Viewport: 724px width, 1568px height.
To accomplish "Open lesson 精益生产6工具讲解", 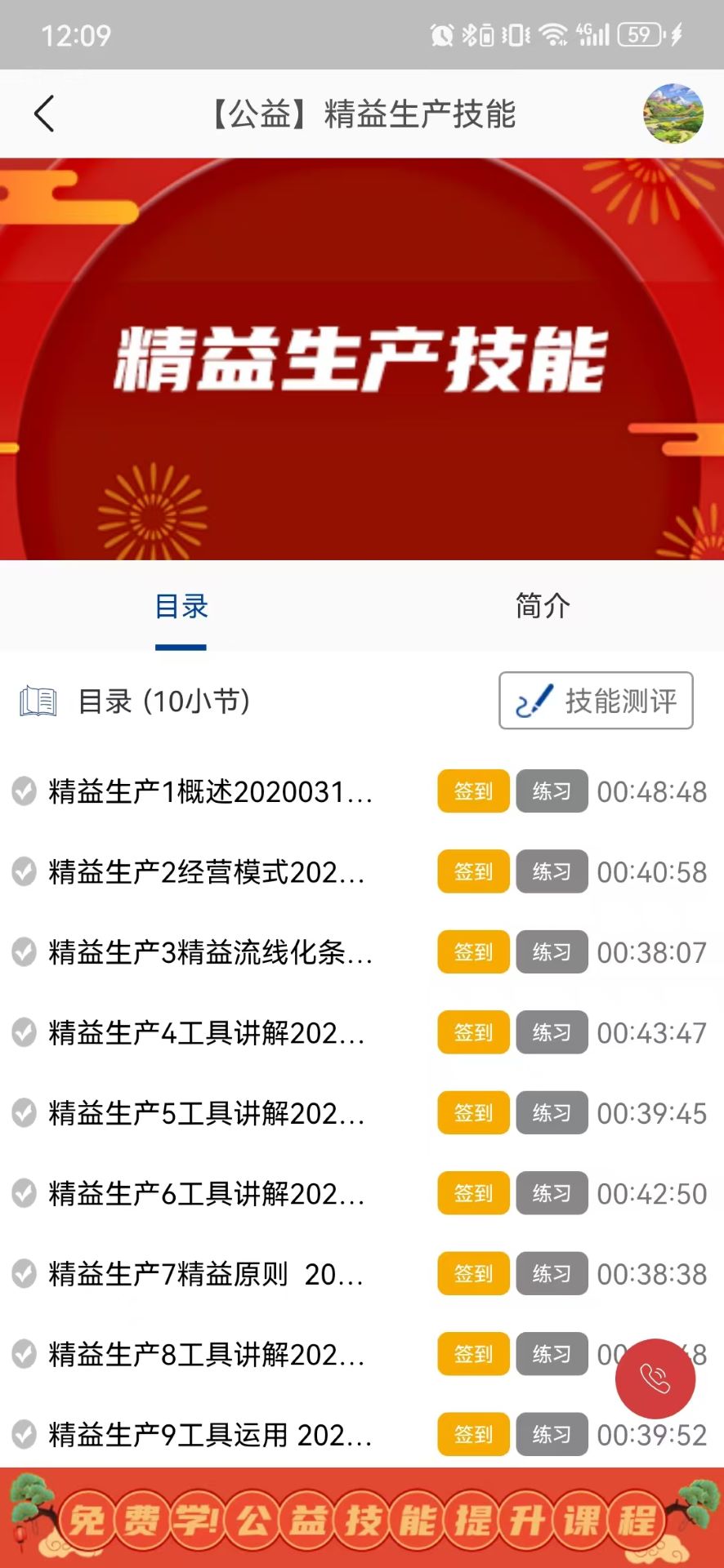I will (206, 1194).
